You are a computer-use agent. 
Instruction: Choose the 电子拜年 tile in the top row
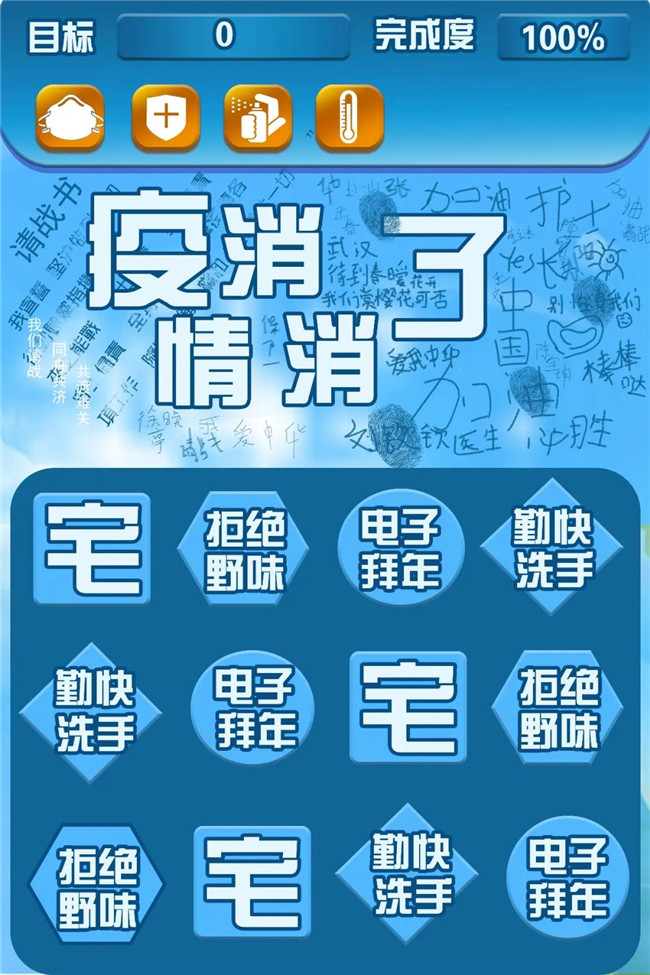[x=400, y=548]
